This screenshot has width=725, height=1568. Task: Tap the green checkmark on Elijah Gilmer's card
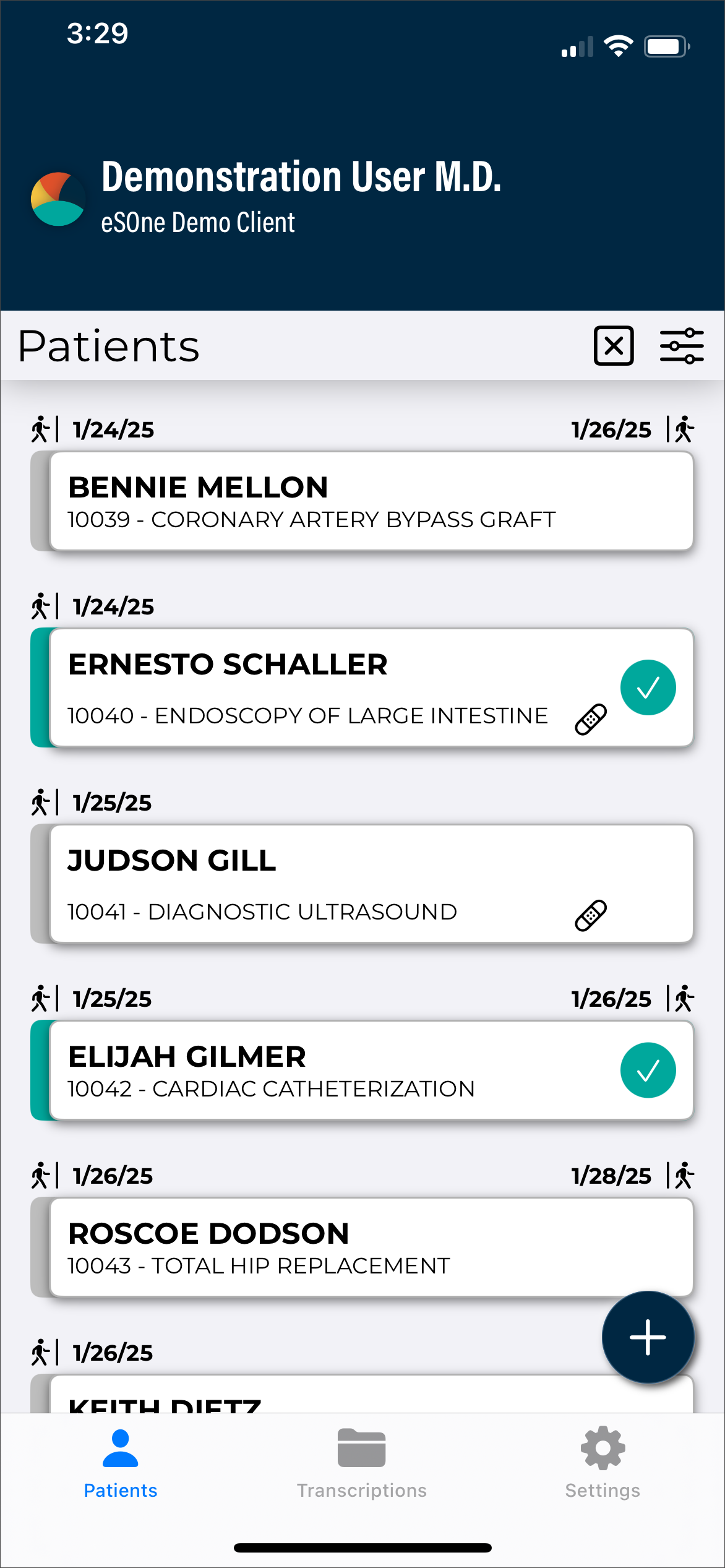[x=648, y=1070]
